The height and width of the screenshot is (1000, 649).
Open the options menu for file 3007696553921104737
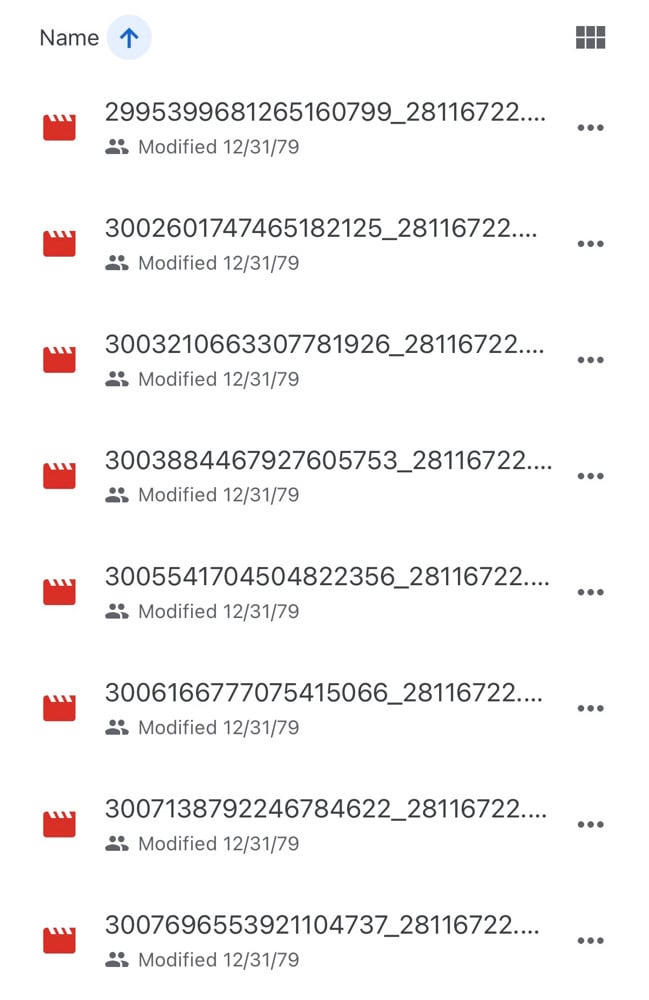pos(591,940)
